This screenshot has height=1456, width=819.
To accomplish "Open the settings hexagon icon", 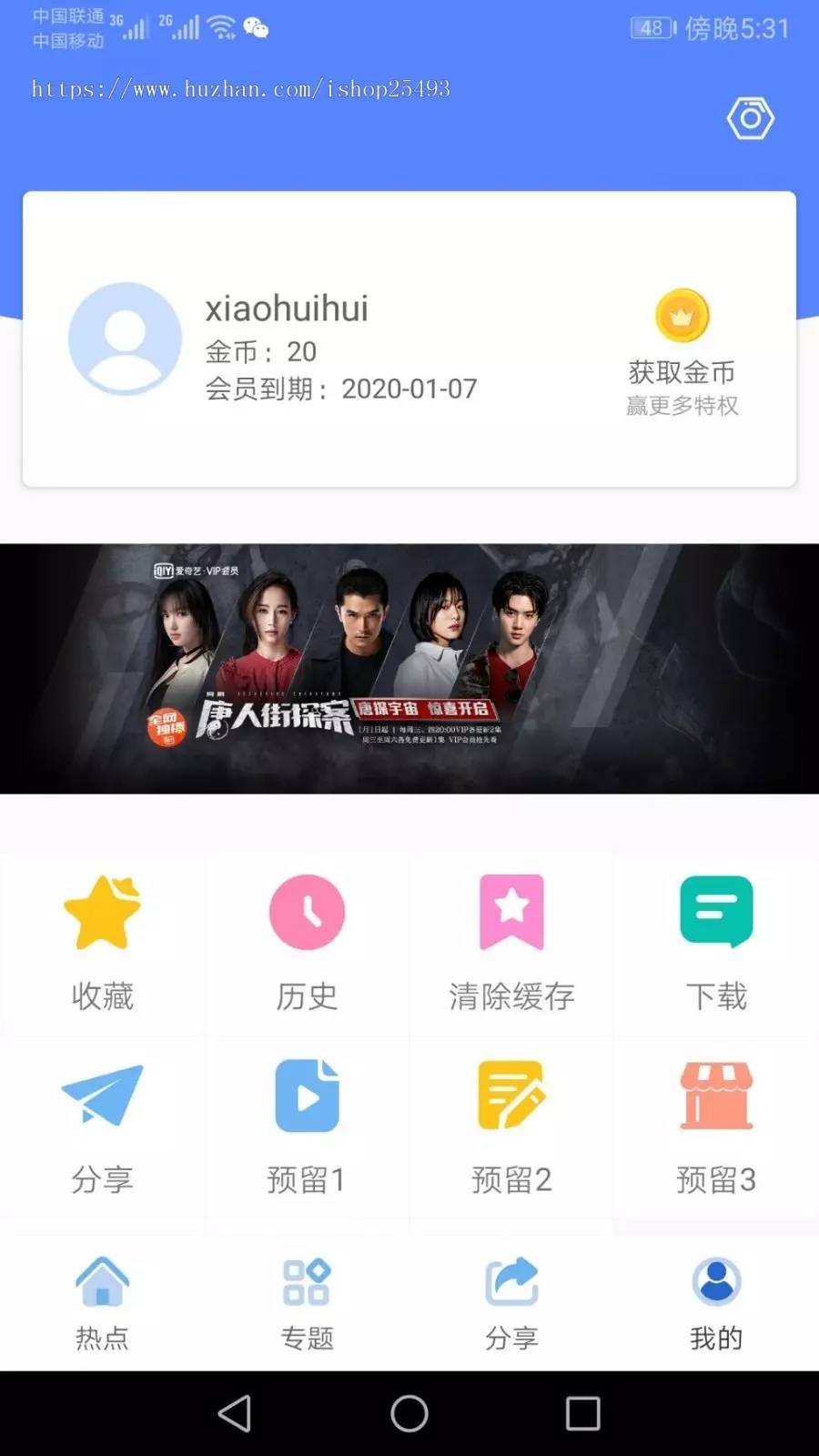I will (x=750, y=118).
